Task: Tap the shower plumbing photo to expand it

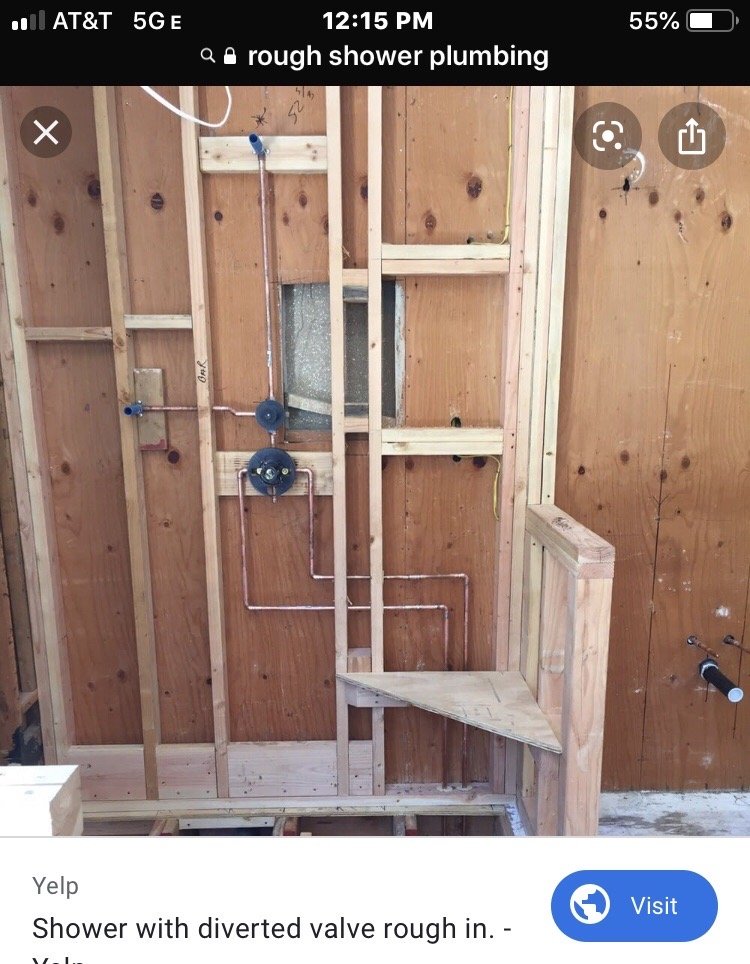Action: [375, 460]
